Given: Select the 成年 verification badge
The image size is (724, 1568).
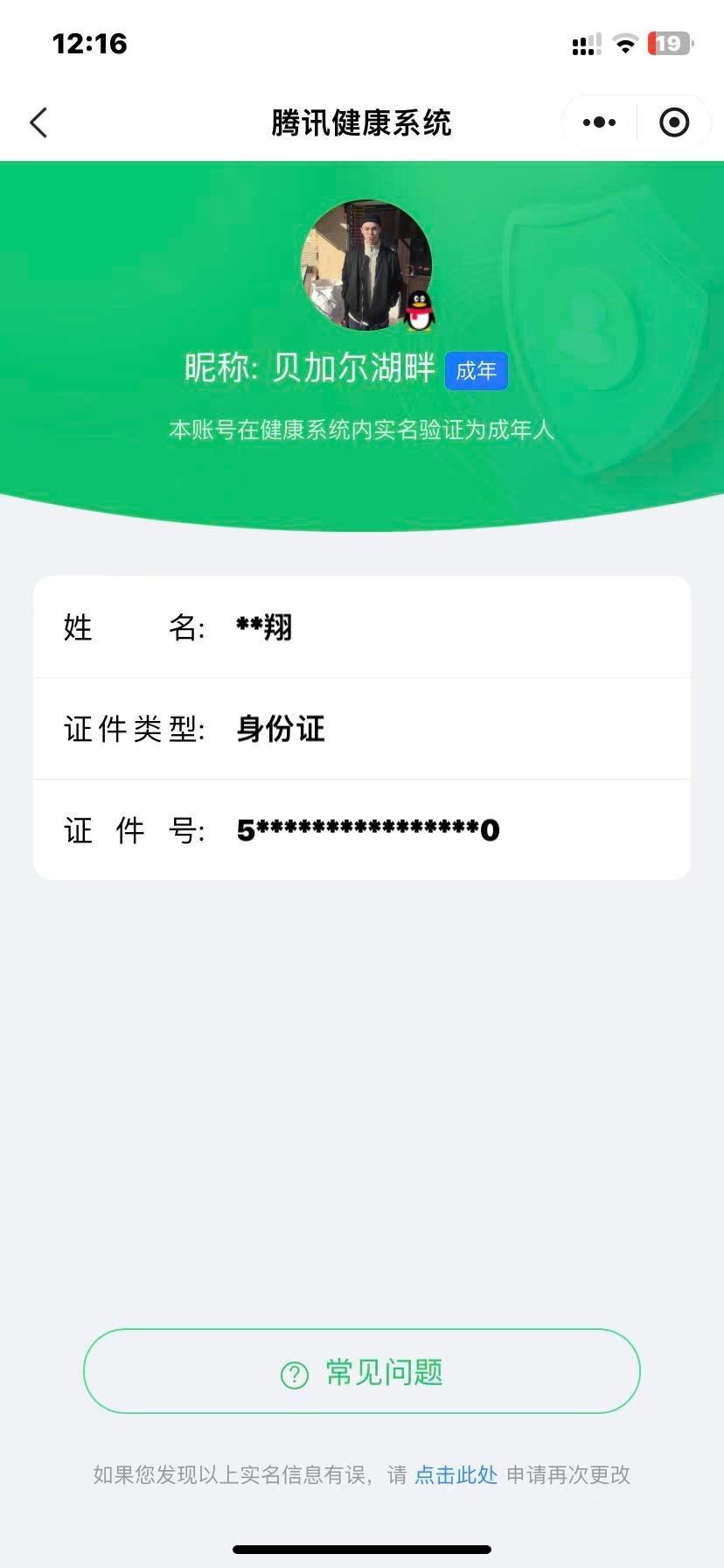Looking at the screenshot, I should [x=476, y=369].
